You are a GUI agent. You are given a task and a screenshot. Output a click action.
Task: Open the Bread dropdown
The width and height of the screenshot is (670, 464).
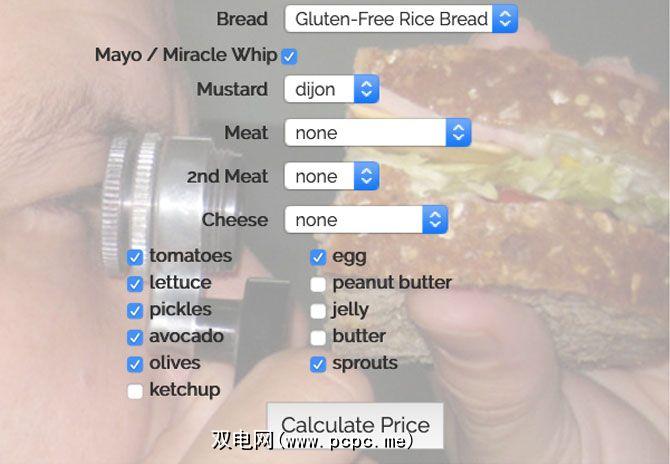click(x=401, y=19)
